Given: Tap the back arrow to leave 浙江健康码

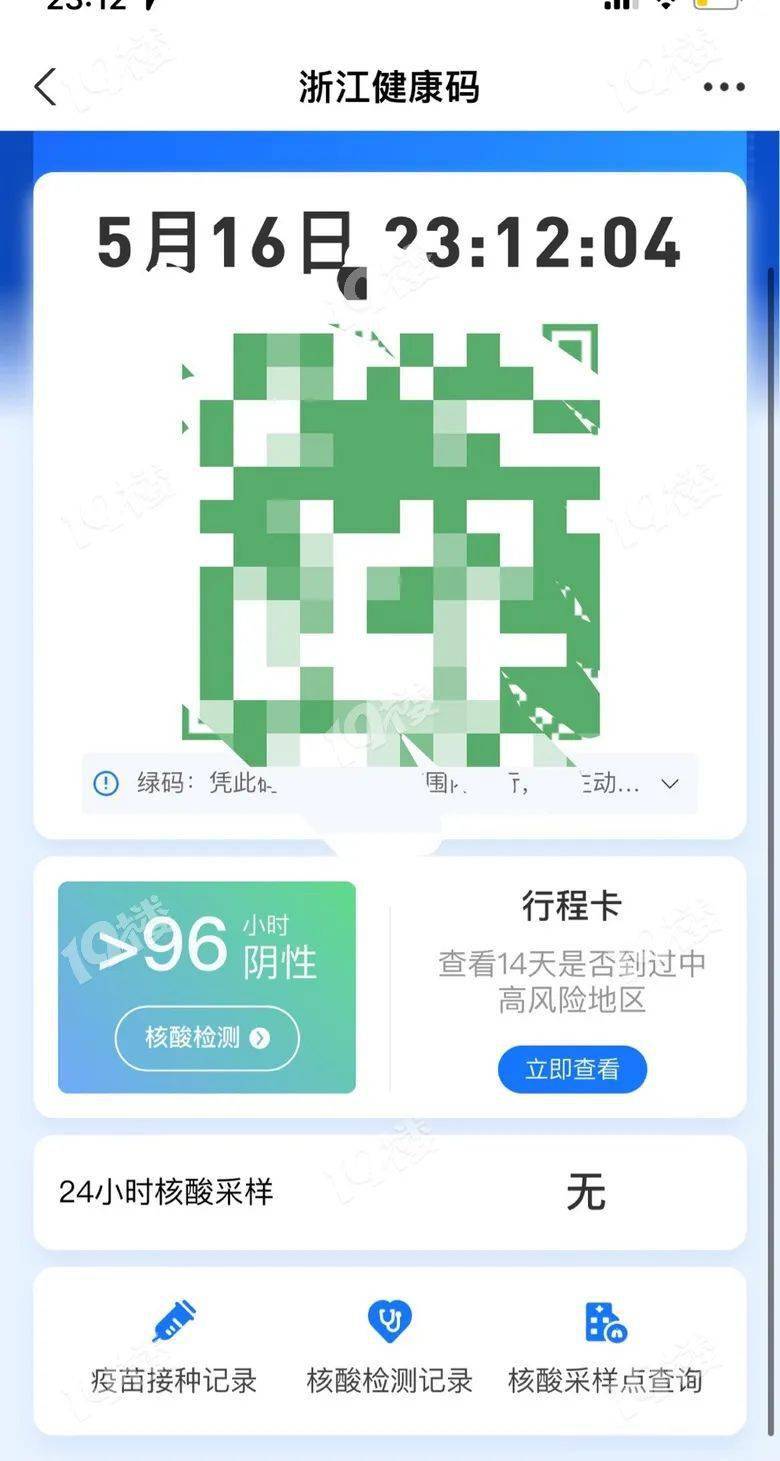Looking at the screenshot, I should pos(44,87).
